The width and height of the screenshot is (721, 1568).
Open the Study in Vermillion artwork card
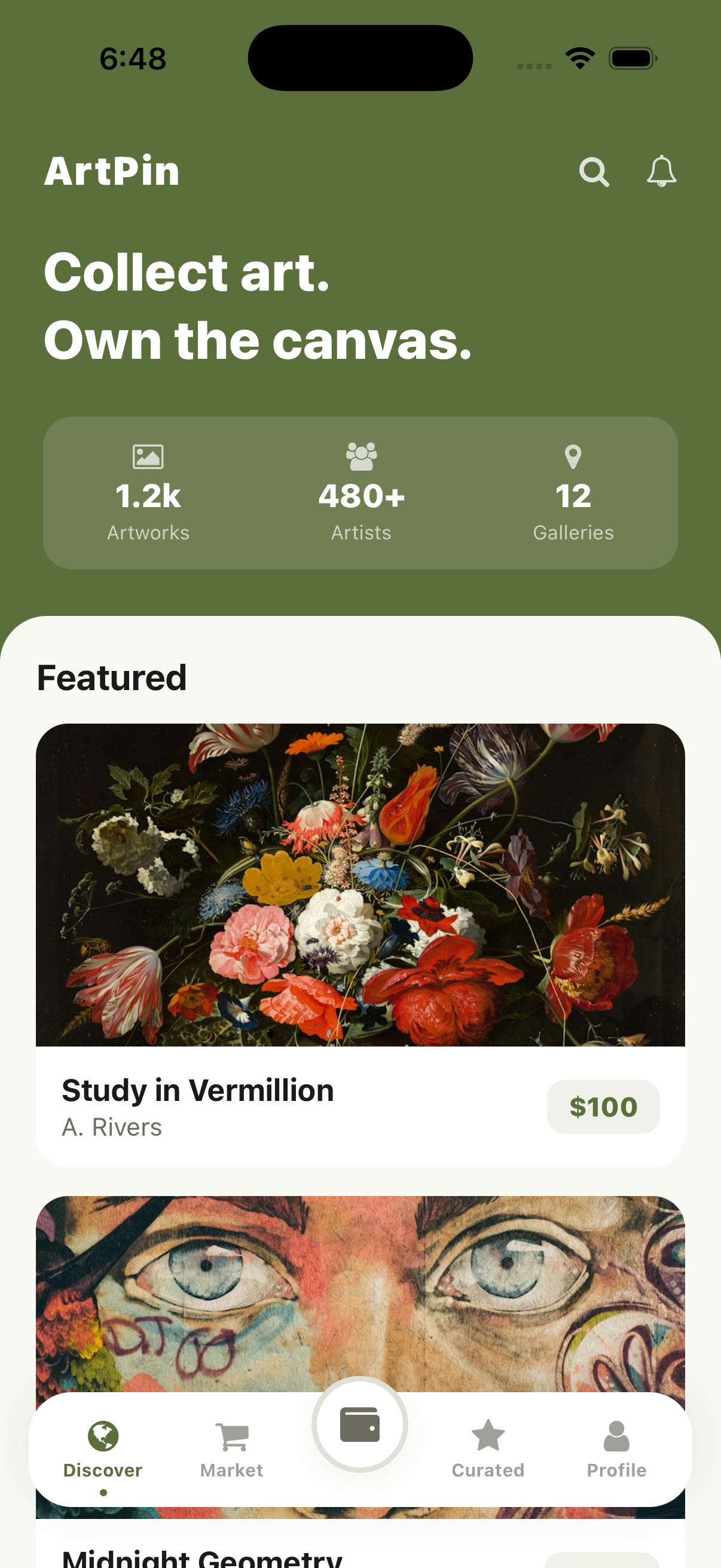pyautogui.click(x=360, y=944)
